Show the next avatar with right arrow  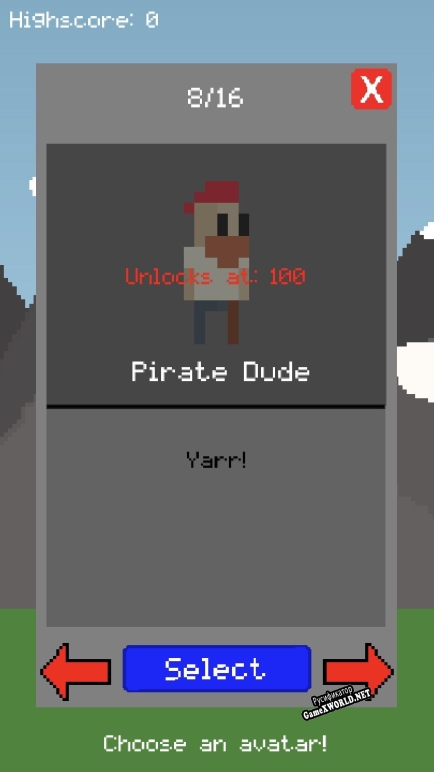coord(358,671)
